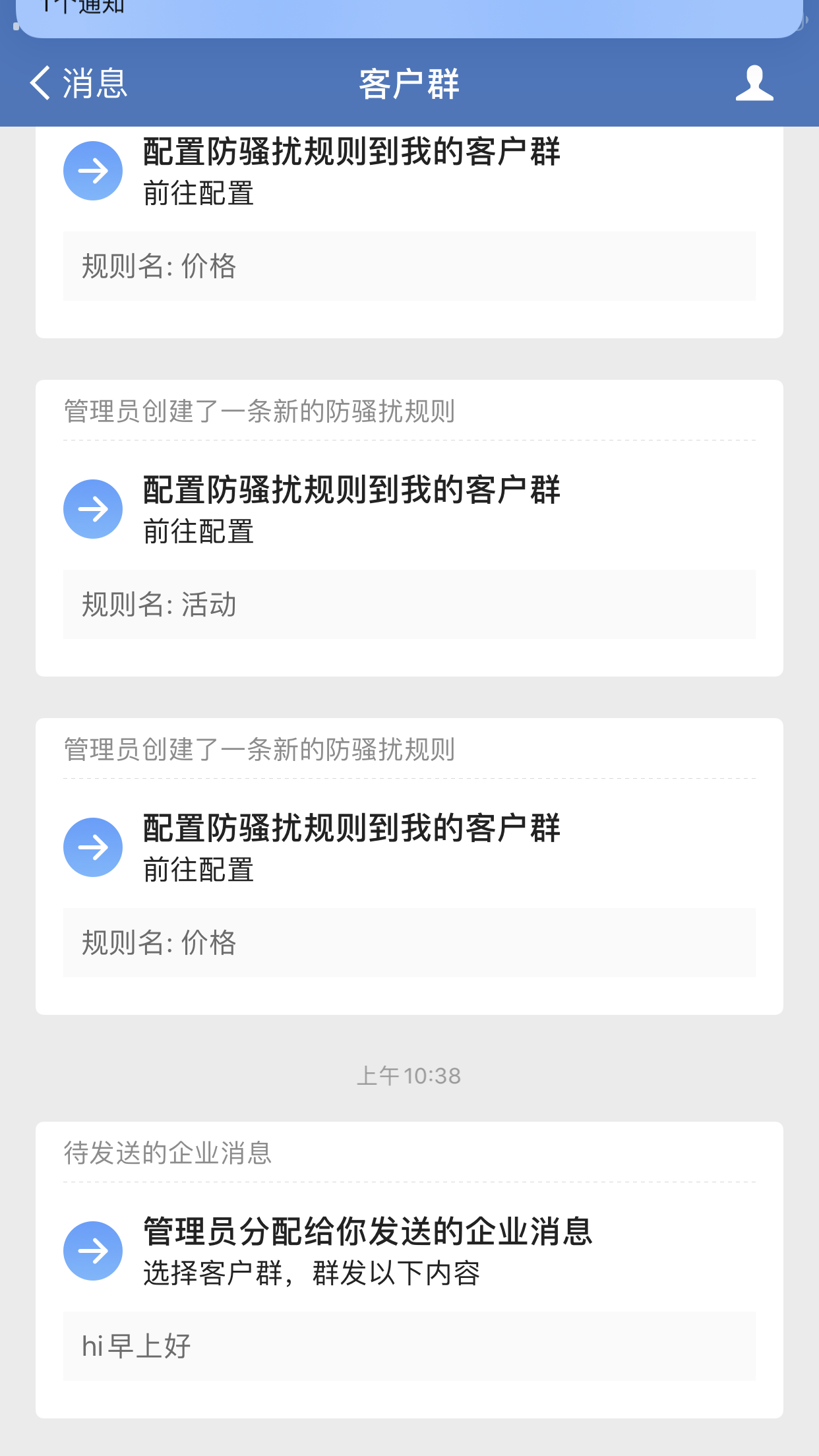Go back to the 消息 list

pyautogui.click(x=78, y=84)
